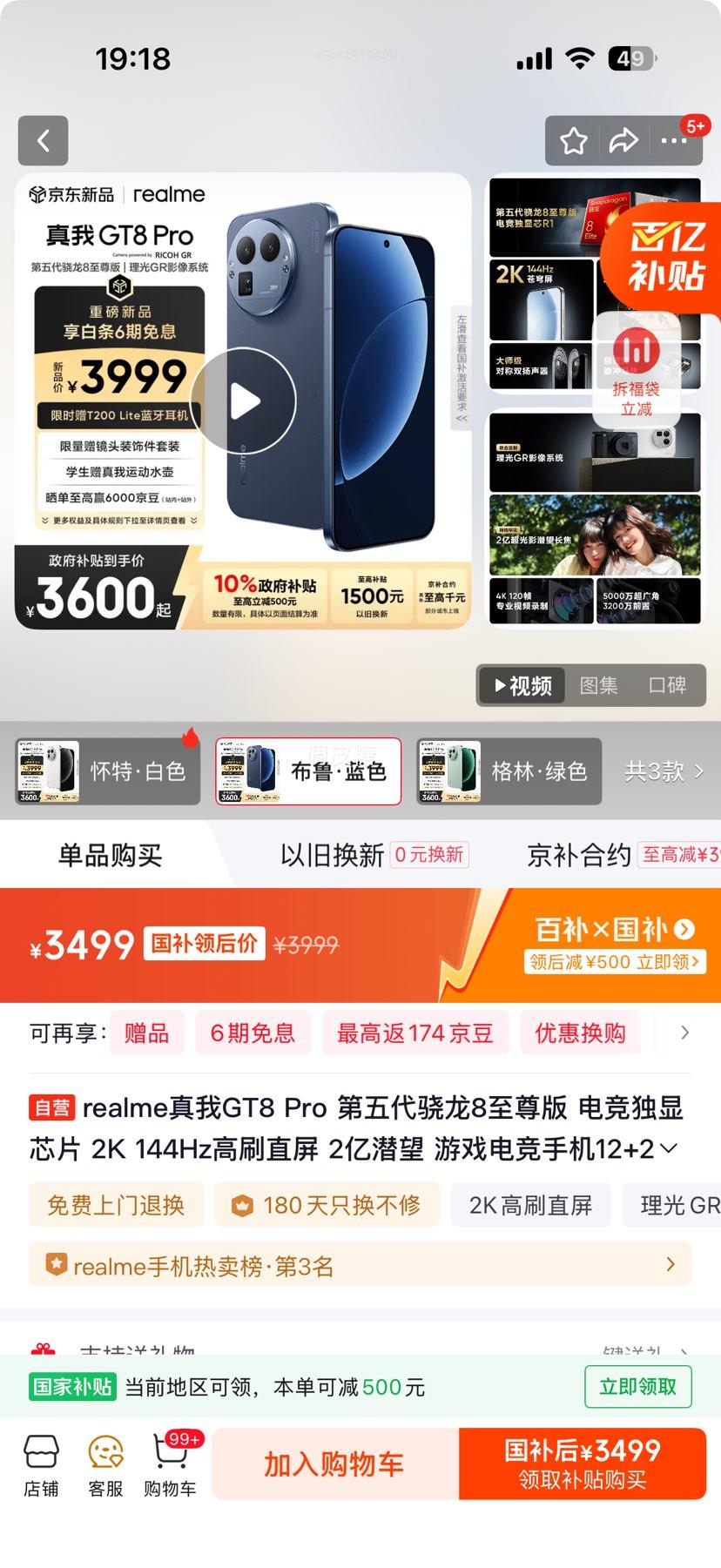Expand full product title via the ∨ arrow

click(x=669, y=1148)
